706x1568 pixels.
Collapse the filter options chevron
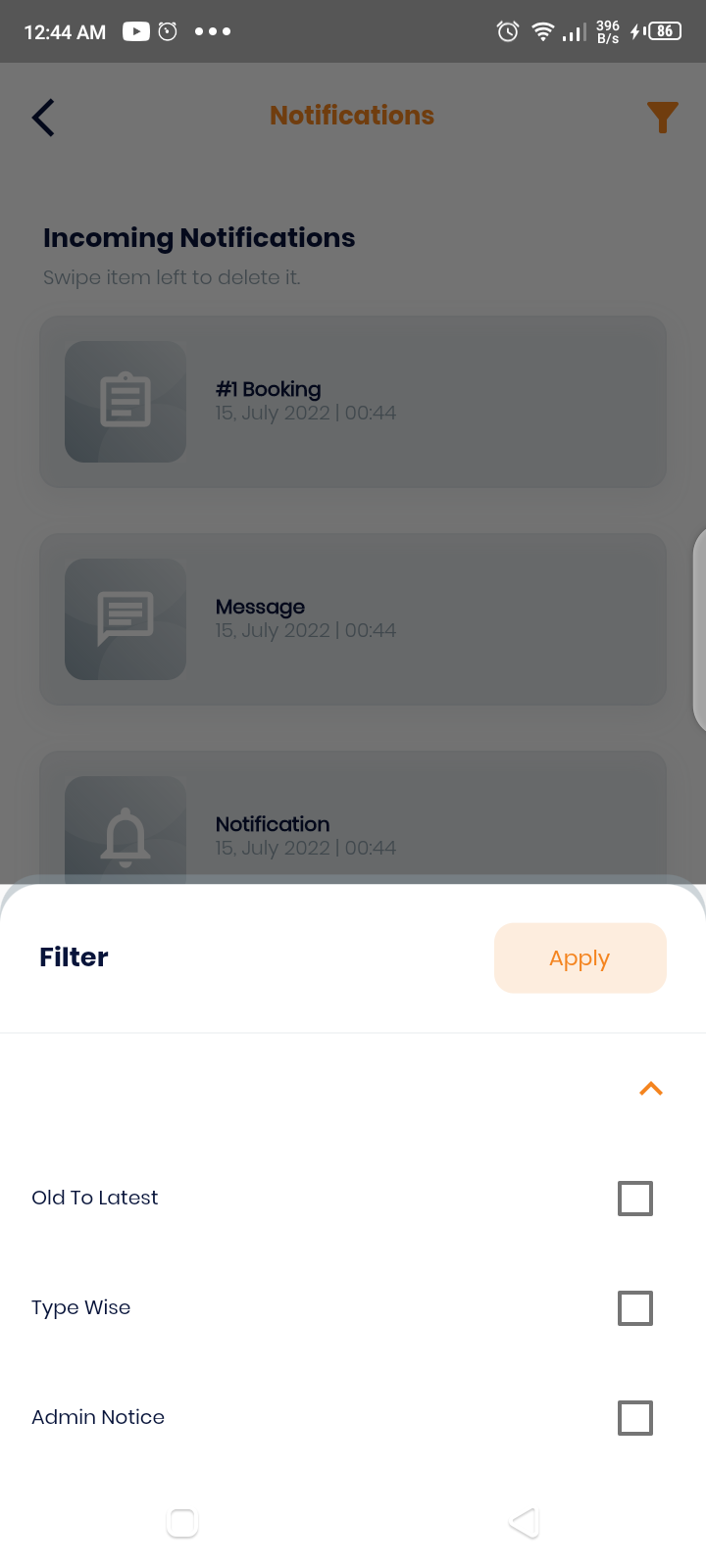tap(651, 1089)
